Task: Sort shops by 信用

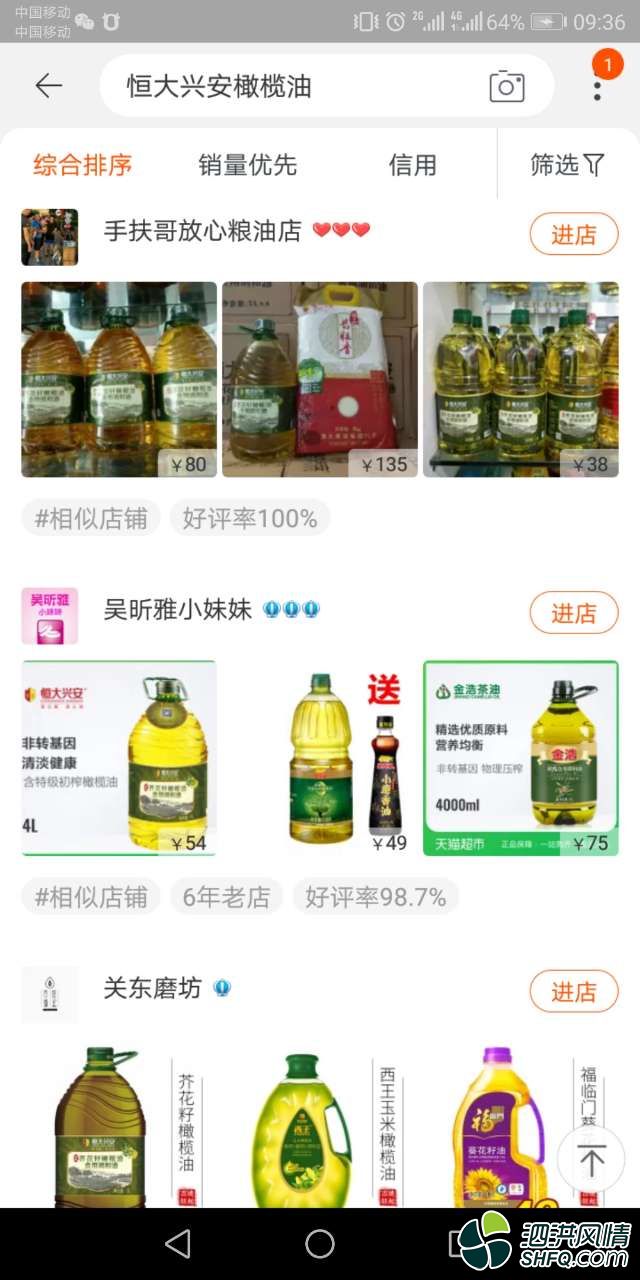Action: click(413, 165)
